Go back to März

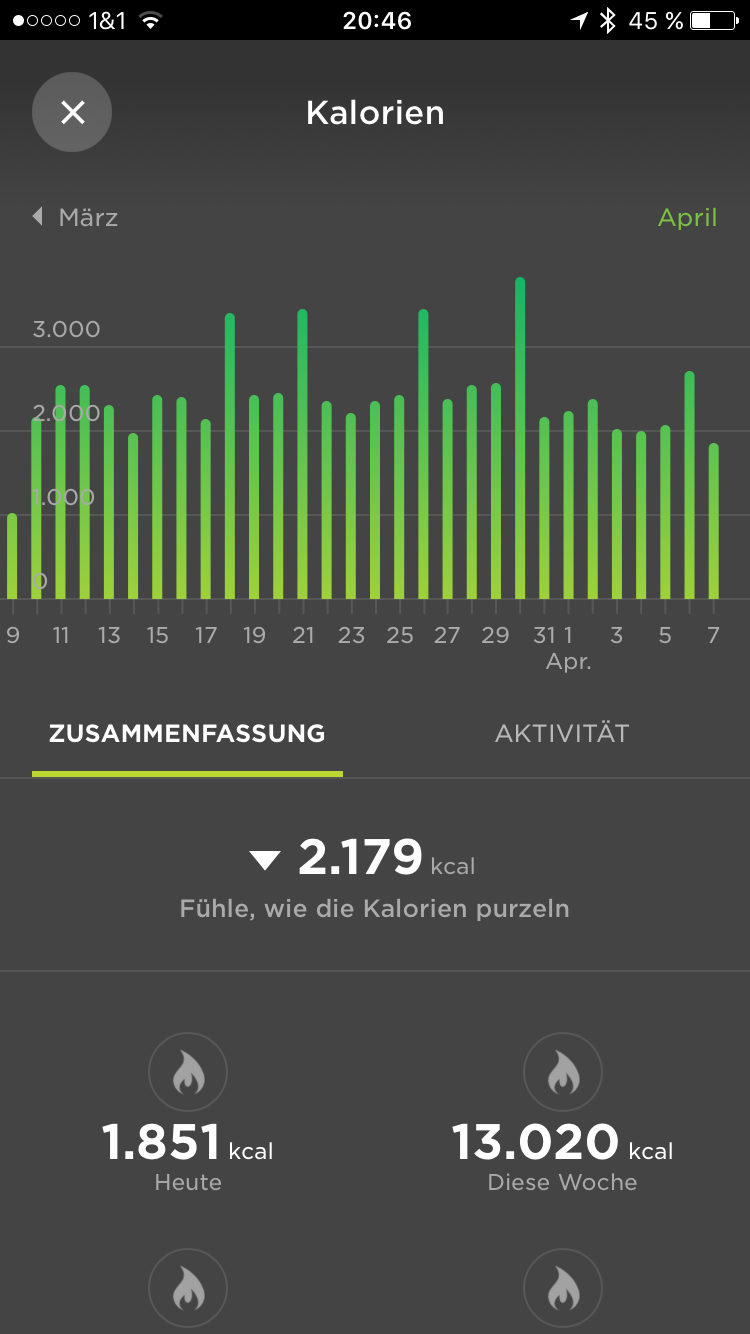point(76,217)
